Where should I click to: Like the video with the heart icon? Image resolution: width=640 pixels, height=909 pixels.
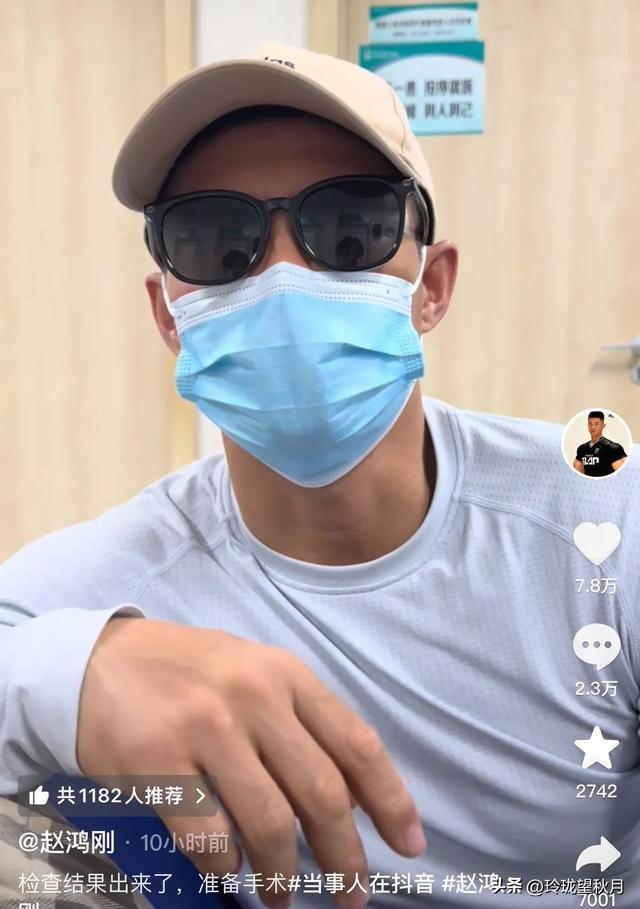(596, 543)
